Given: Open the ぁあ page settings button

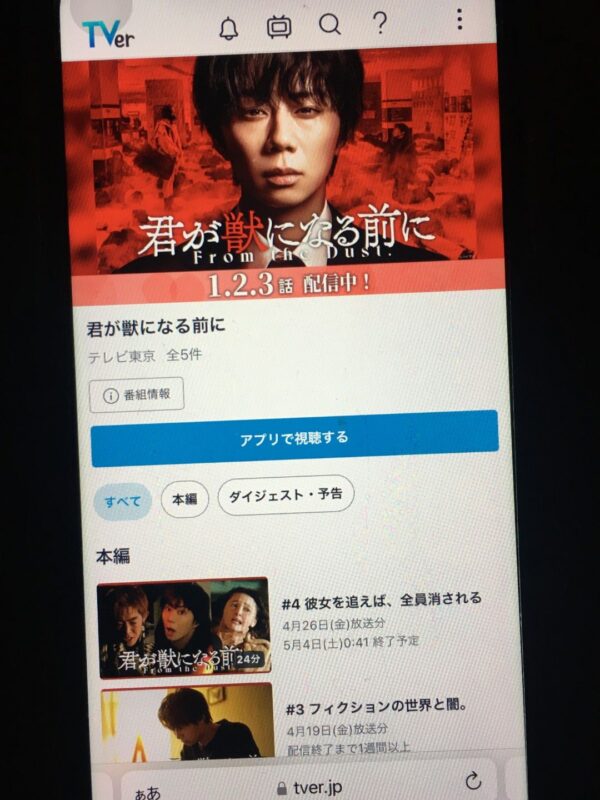Looking at the screenshot, I should [147, 790].
